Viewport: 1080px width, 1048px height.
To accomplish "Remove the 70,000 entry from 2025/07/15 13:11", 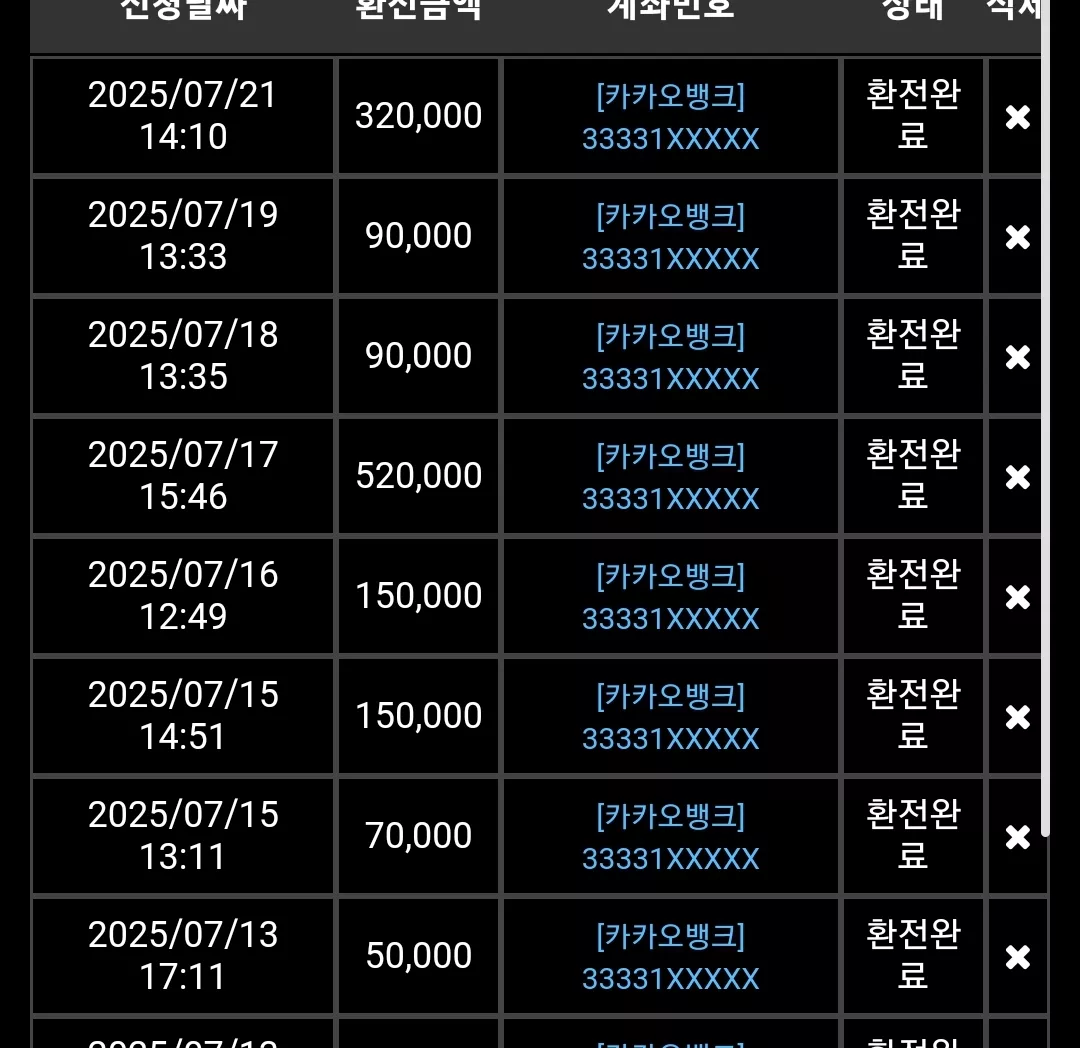I will (x=1017, y=837).
